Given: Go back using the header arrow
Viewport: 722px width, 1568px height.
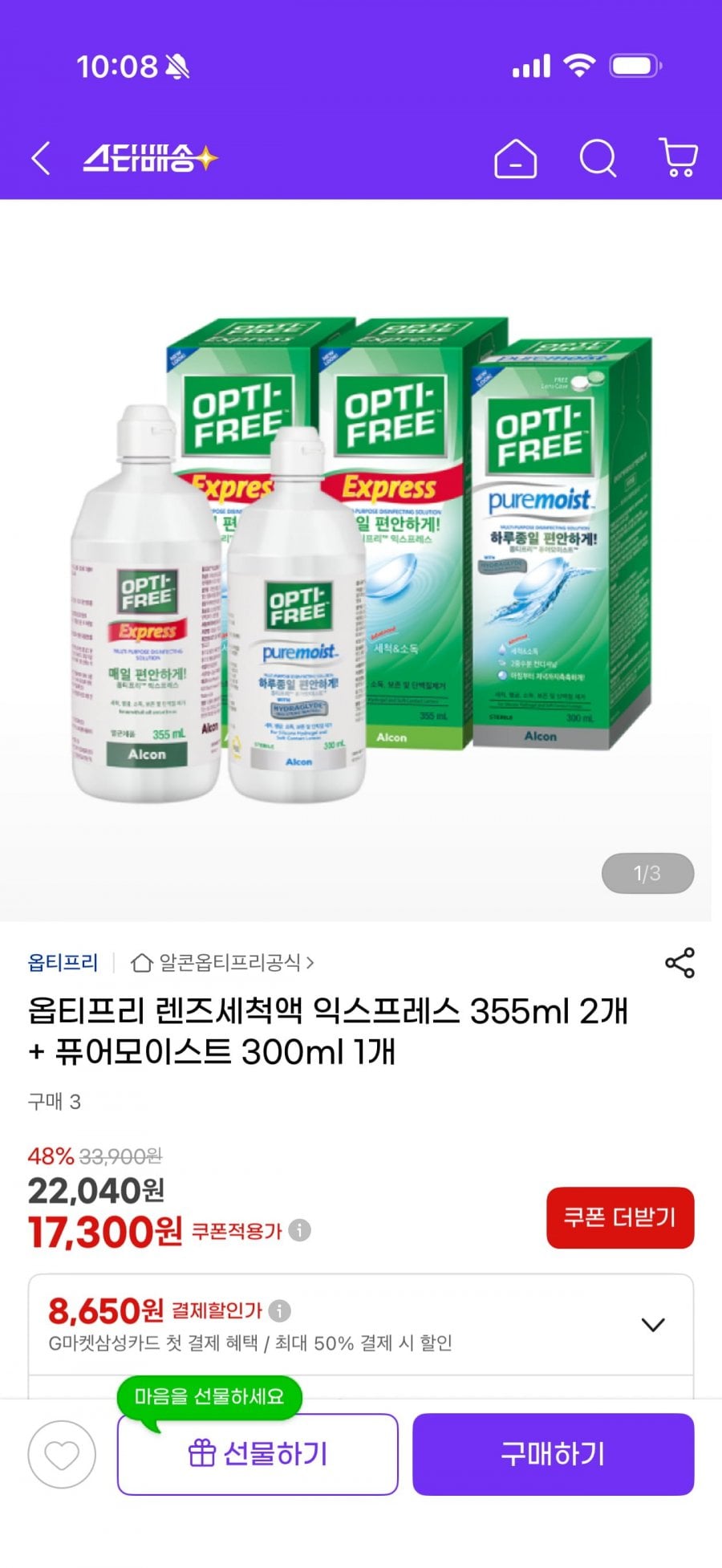Looking at the screenshot, I should pyautogui.click(x=41, y=158).
